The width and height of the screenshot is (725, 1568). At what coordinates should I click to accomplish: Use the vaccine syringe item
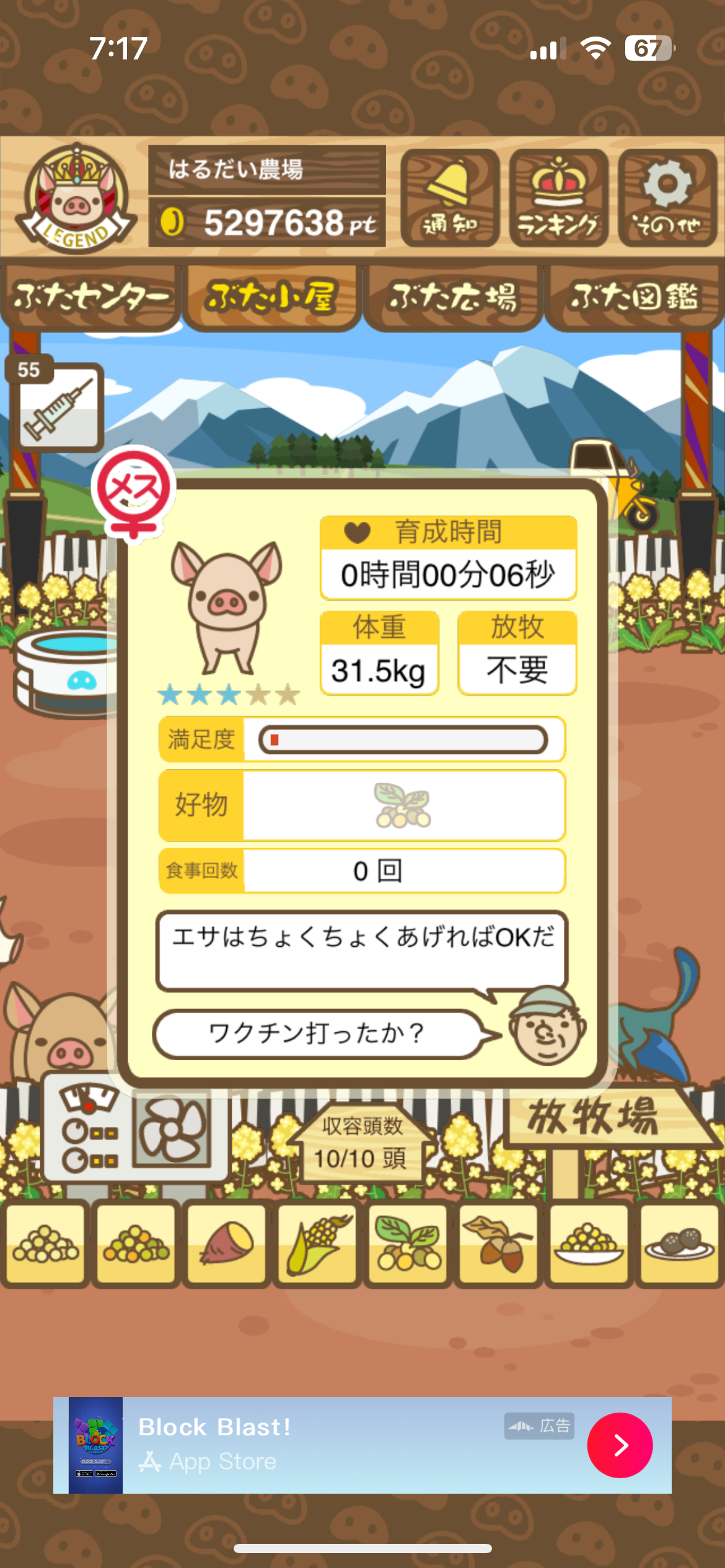click(58, 406)
